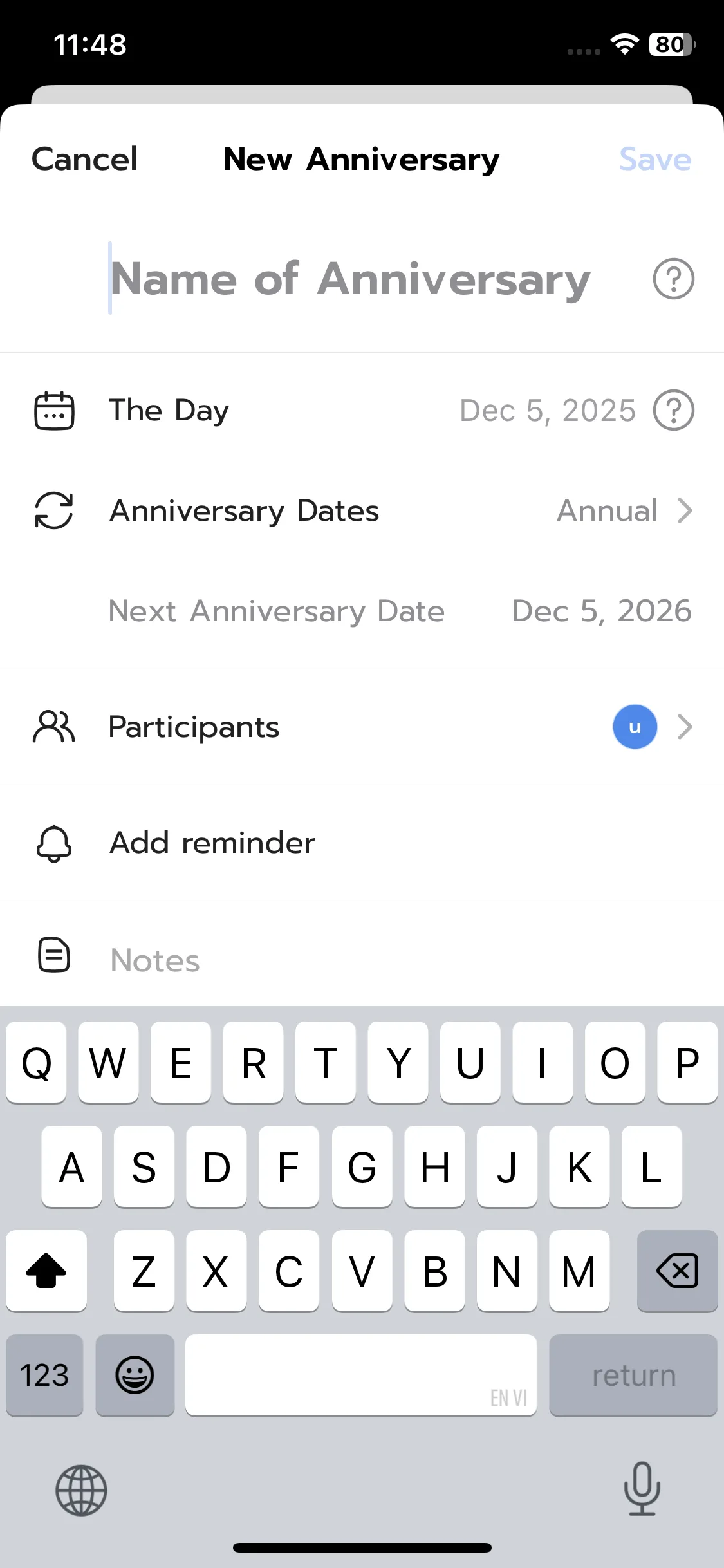Tap the backspace key on the keyboard
Screen dimensions: 724x1568
click(x=677, y=1271)
